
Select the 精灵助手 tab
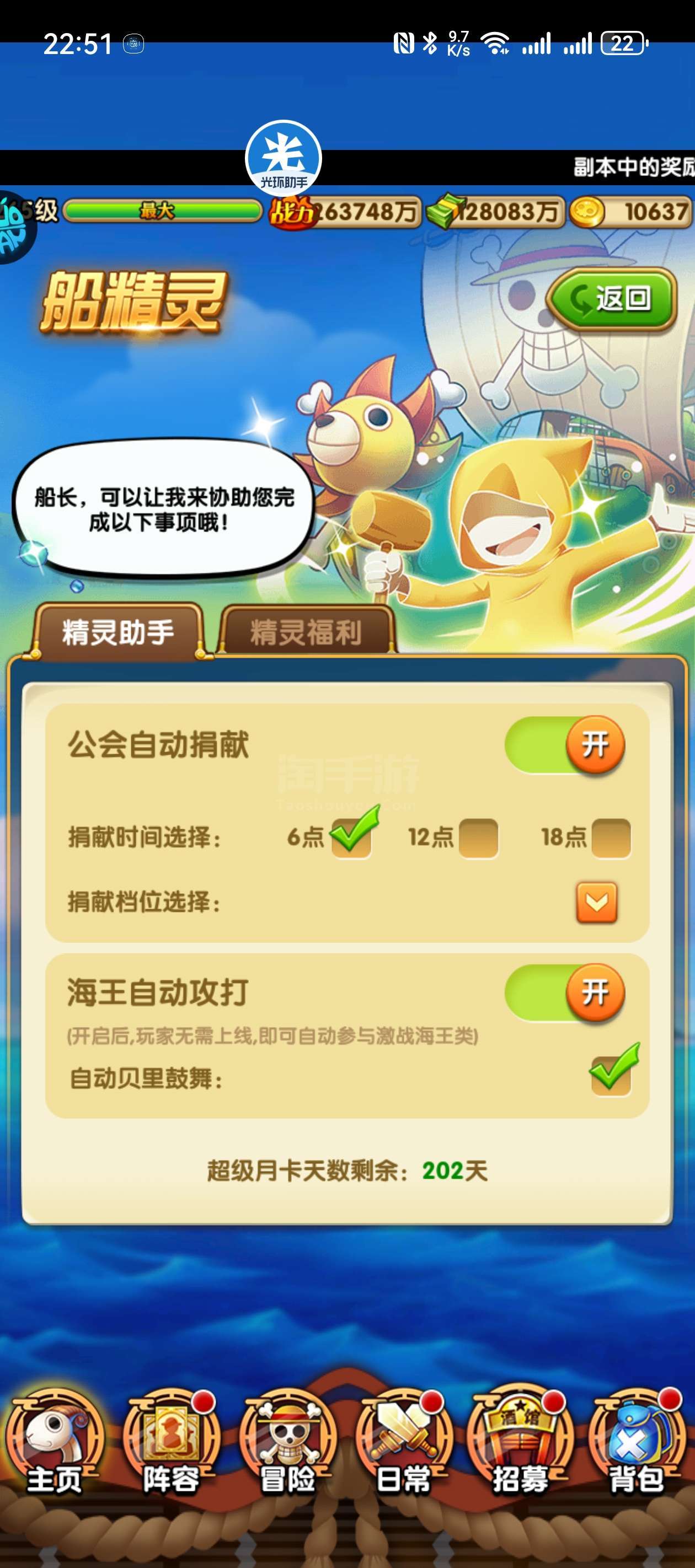tap(118, 632)
